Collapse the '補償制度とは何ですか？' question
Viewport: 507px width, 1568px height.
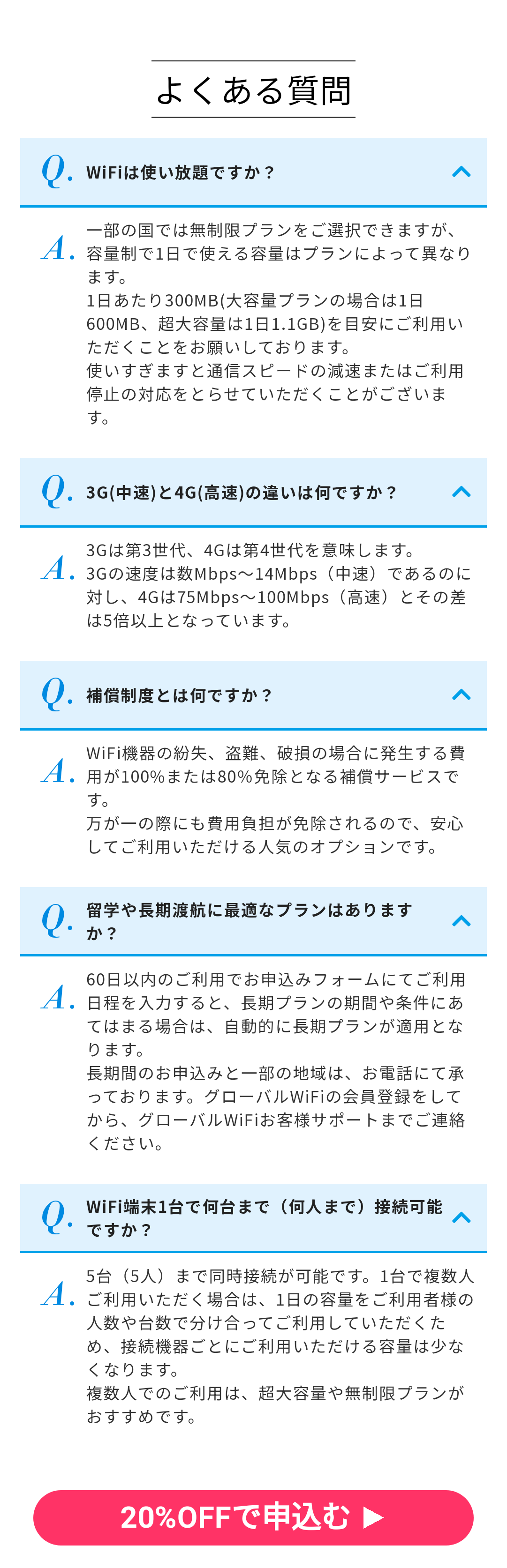point(461,694)
